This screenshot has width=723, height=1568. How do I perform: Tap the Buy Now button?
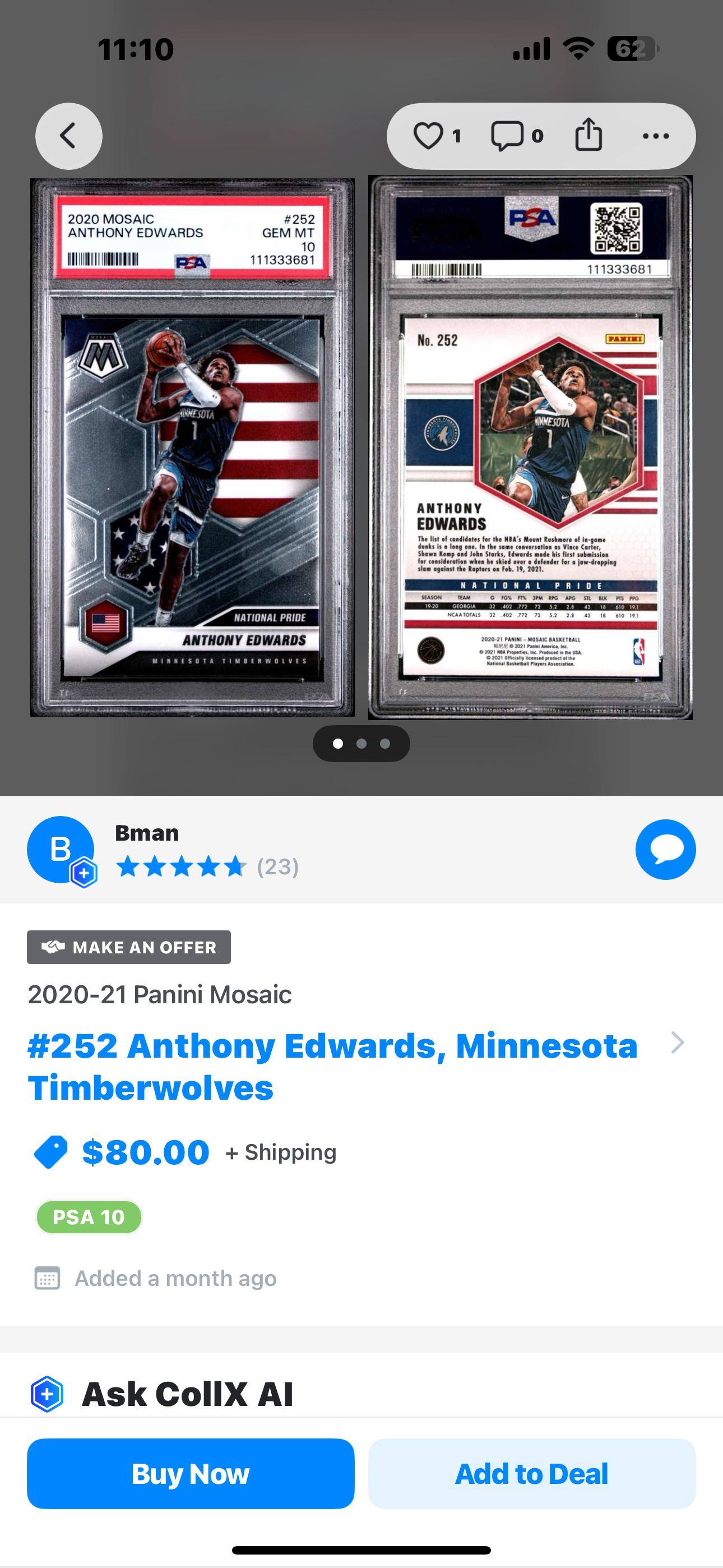pyautogui.click(x=191, y=1474)
